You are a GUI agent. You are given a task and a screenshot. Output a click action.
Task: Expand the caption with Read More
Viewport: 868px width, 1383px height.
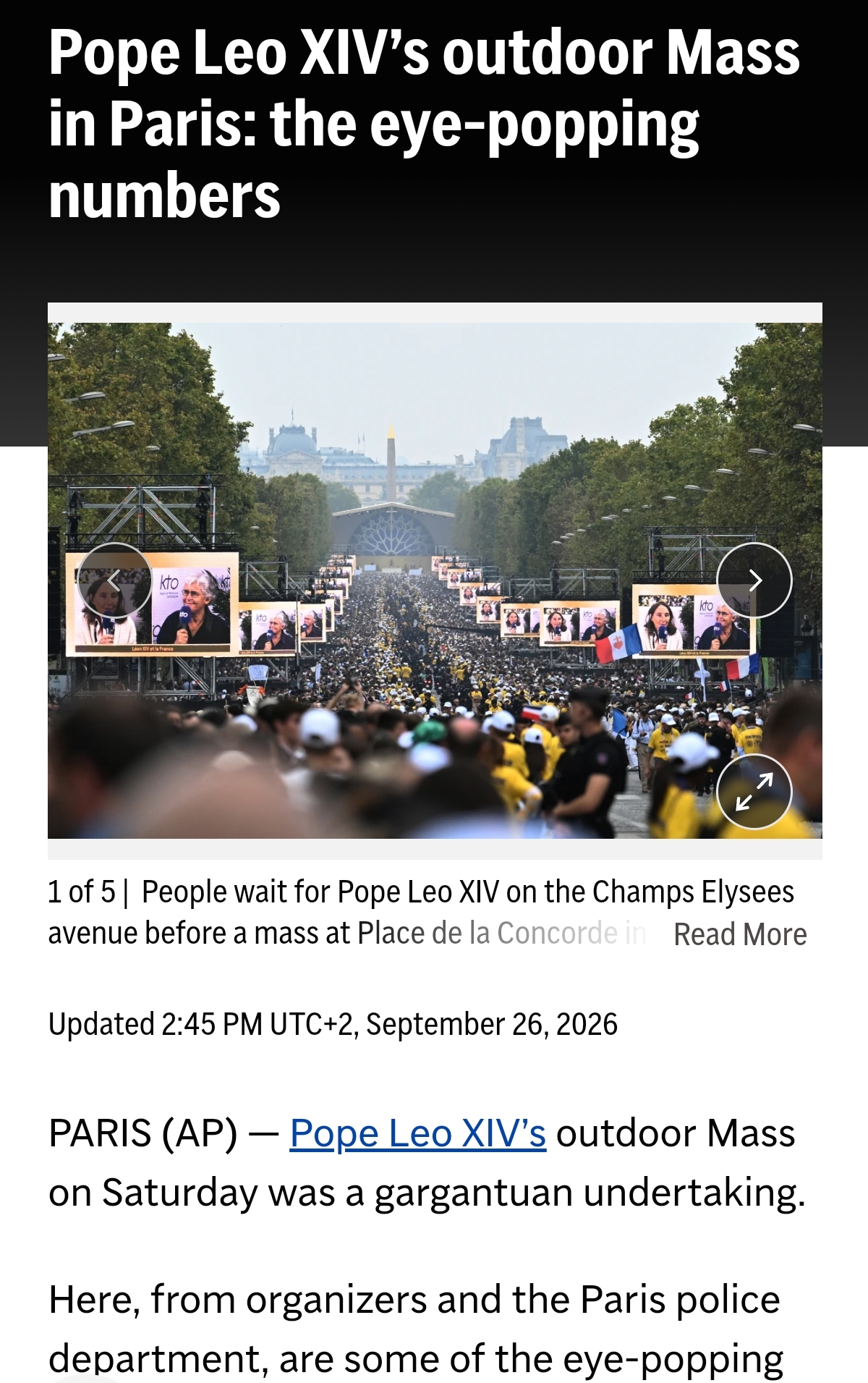(740, 934)
